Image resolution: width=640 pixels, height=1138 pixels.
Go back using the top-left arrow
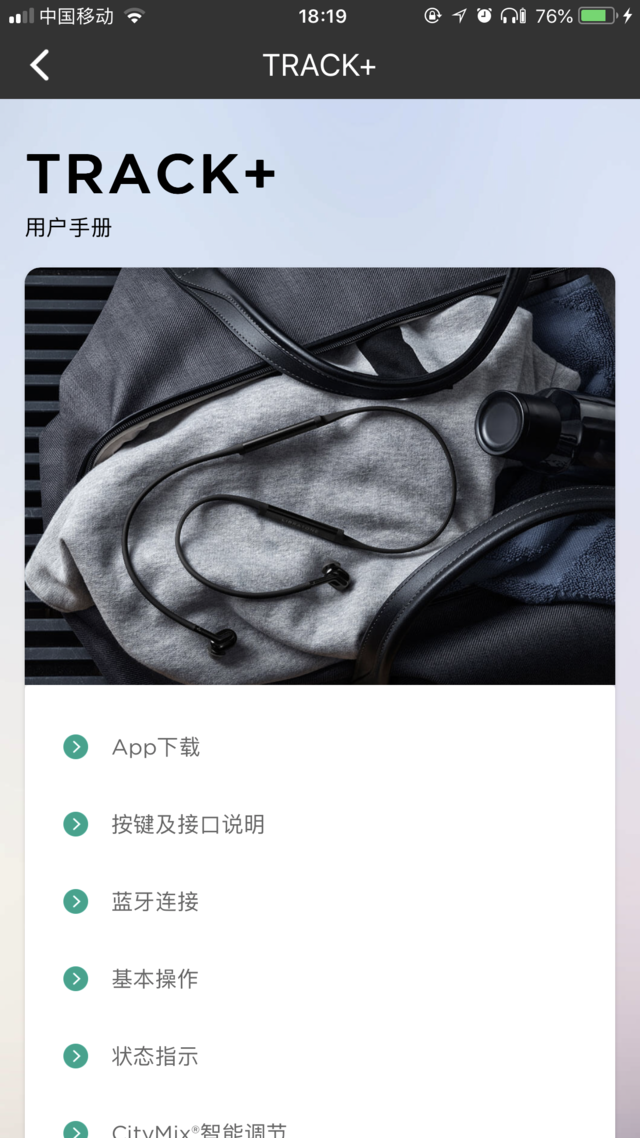pos(40,66)
